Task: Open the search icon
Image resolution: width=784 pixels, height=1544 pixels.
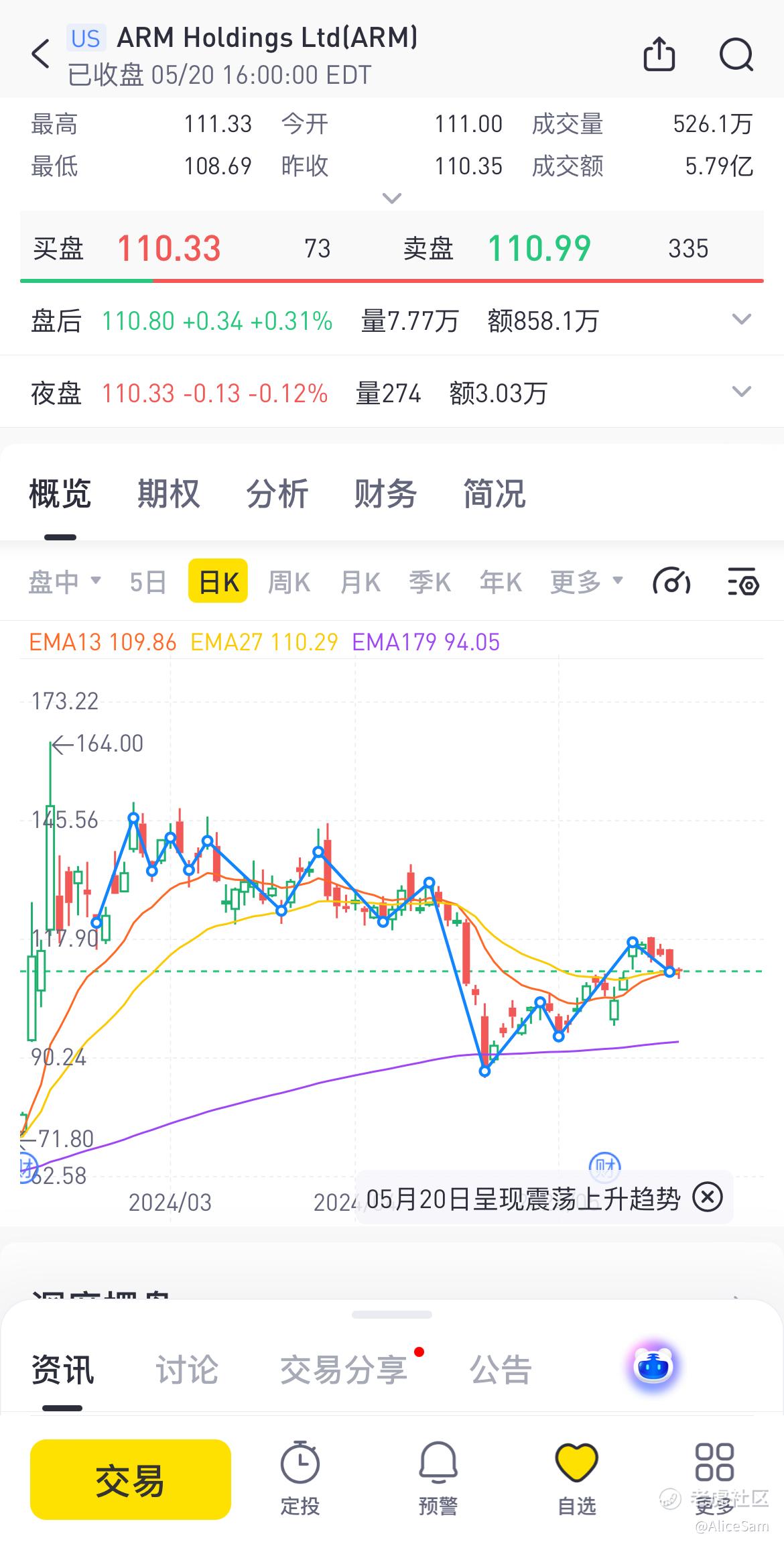Action: click(x=736, y=54)
